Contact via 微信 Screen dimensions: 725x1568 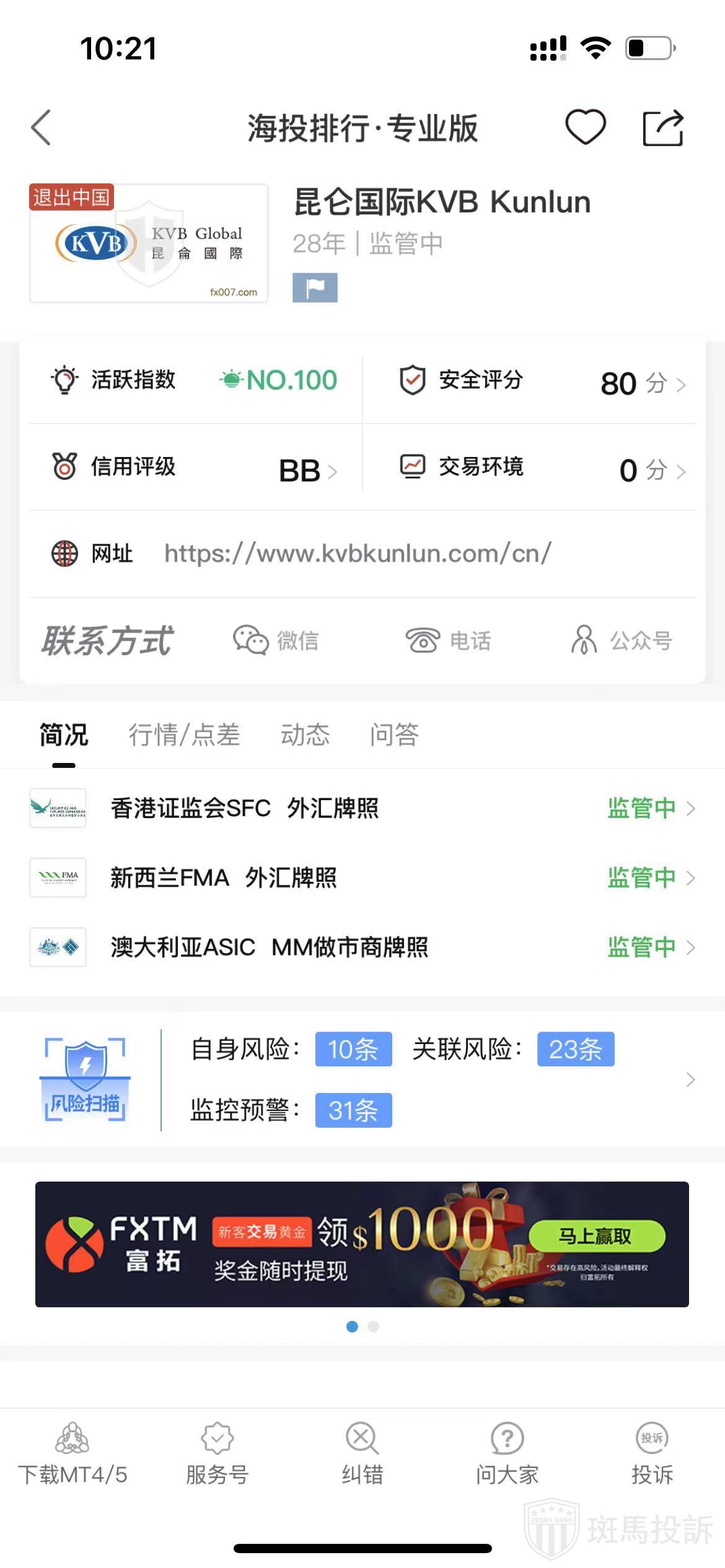(x=276, y=640)
